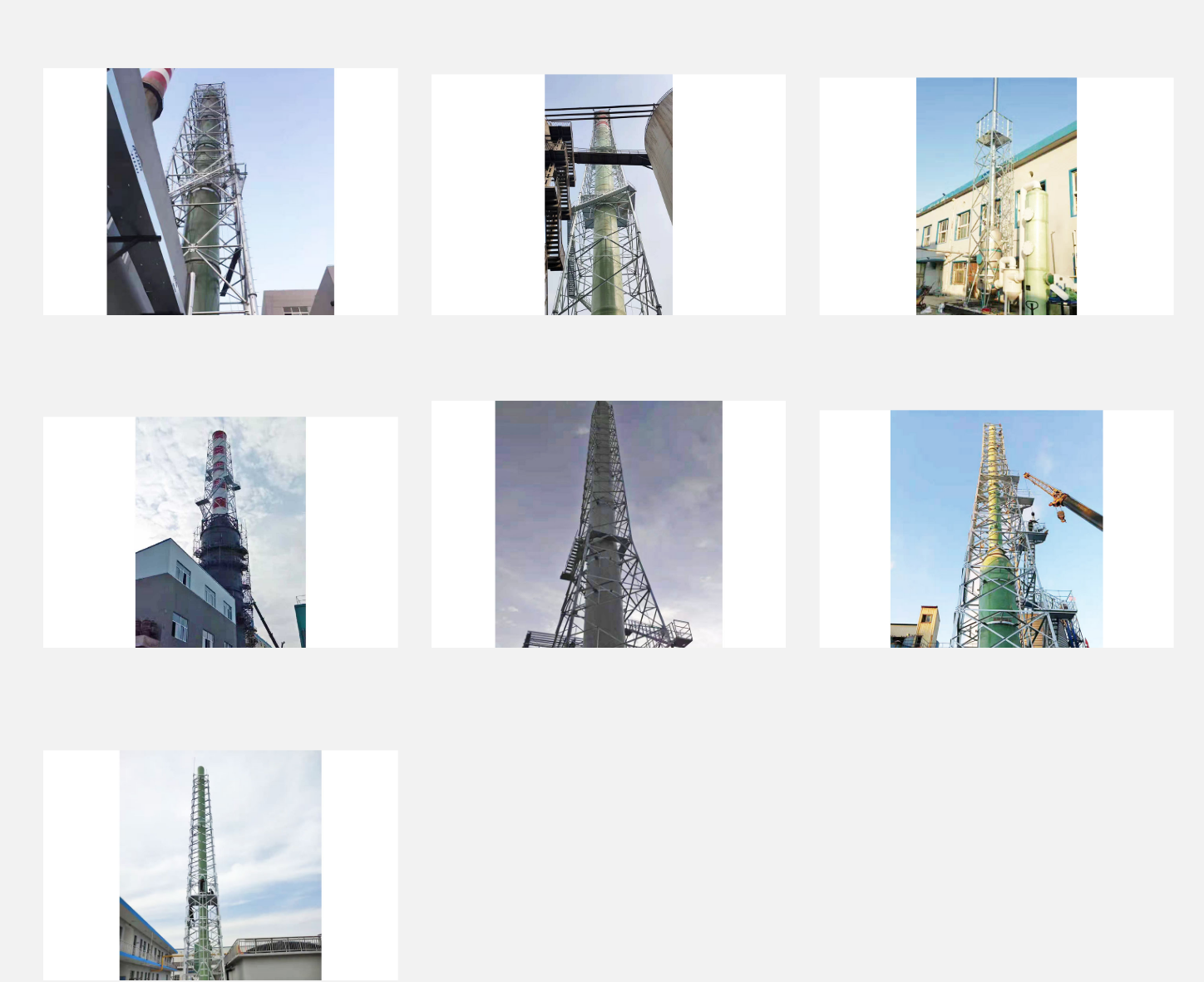This screenshot has width=1204, height=982.
Task: View the tower photo with the orange crane
Action: [996, 529]
